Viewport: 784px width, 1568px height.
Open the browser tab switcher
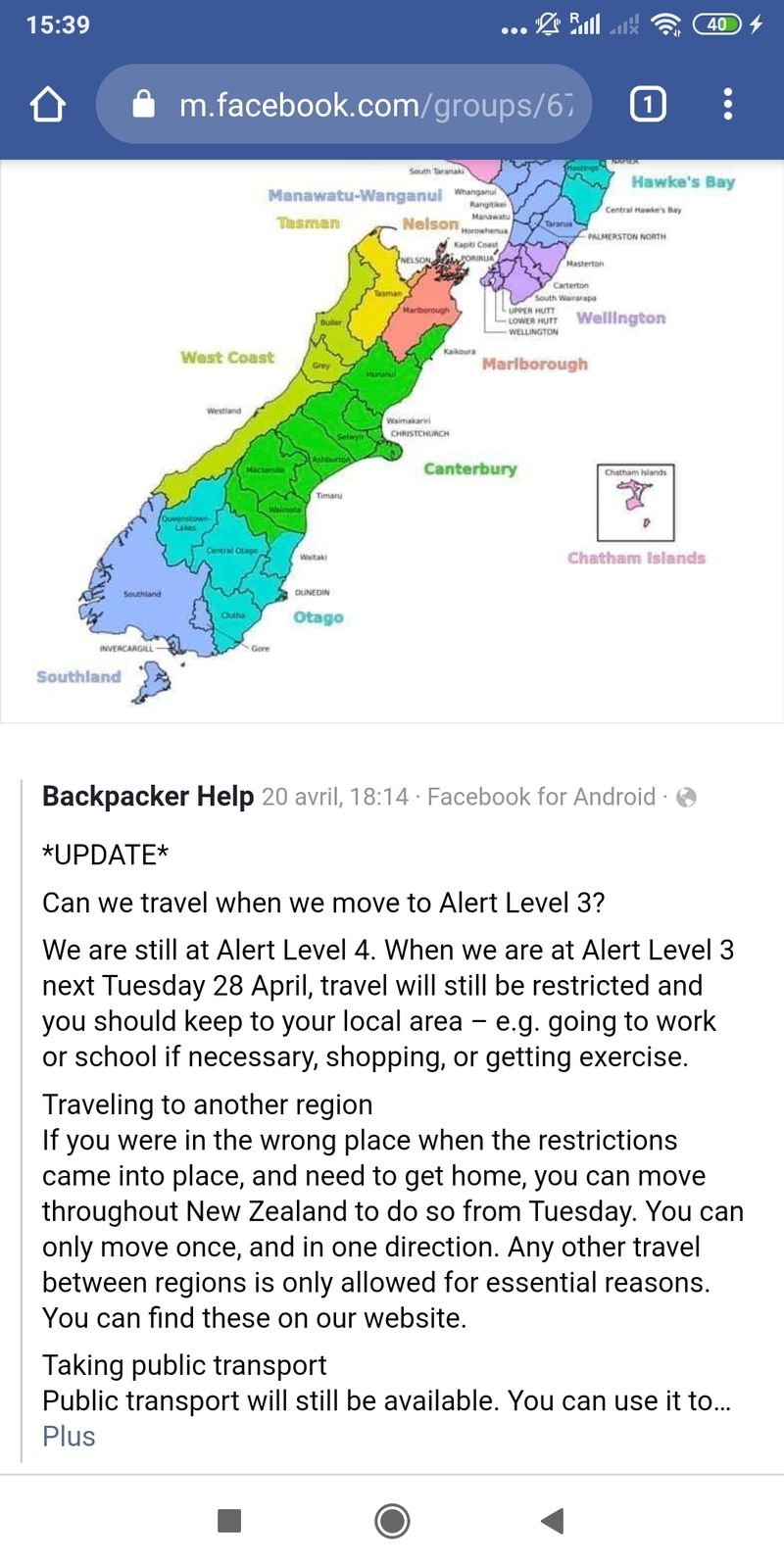(x=648, y=104)
